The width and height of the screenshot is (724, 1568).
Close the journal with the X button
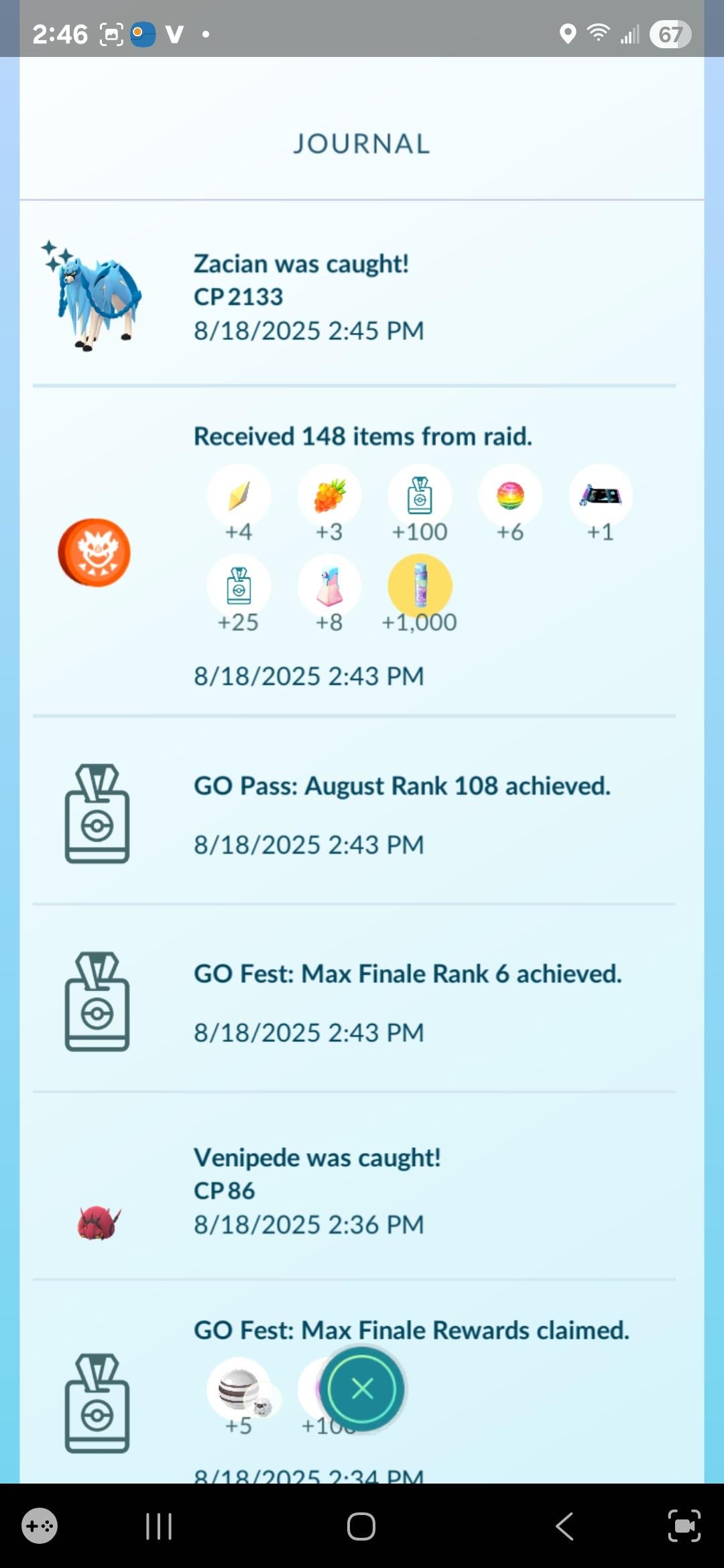(x=362, y=1388)
